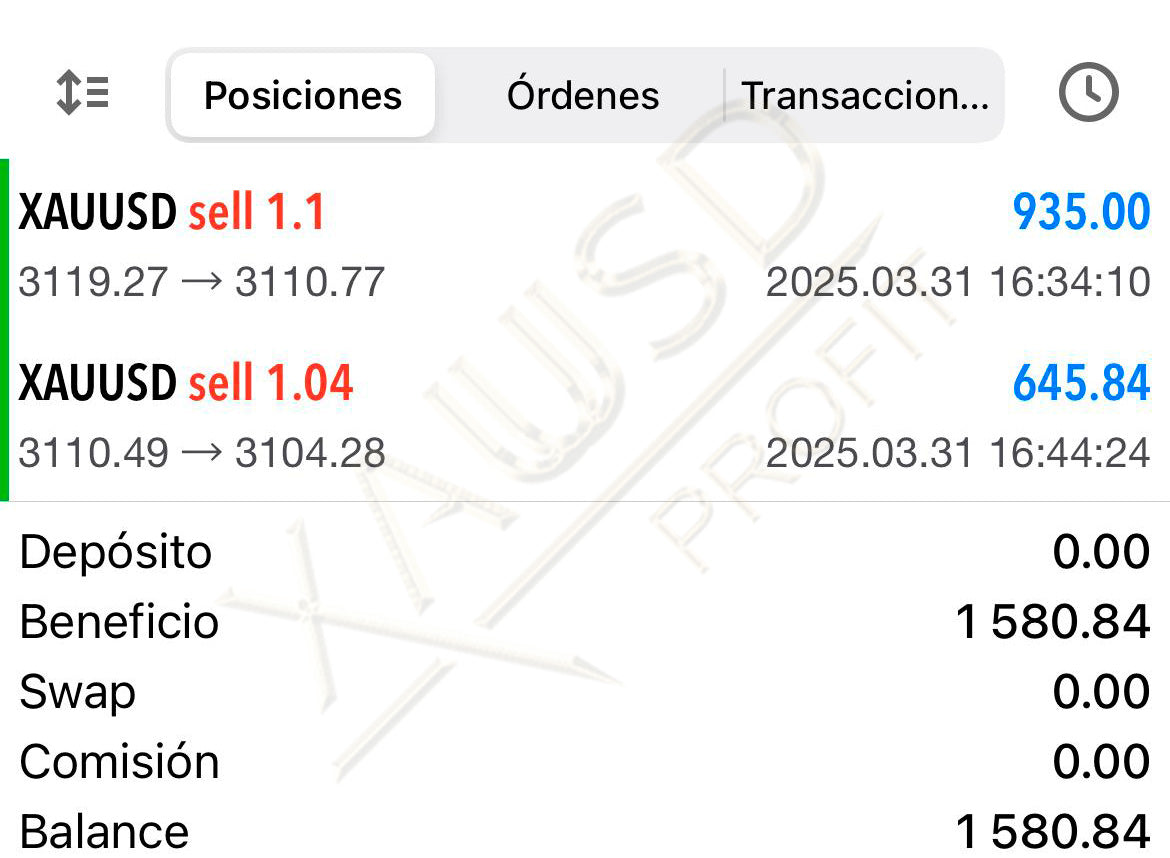
Task: Switch to the Órdenes tab
Action: [583, 96]
